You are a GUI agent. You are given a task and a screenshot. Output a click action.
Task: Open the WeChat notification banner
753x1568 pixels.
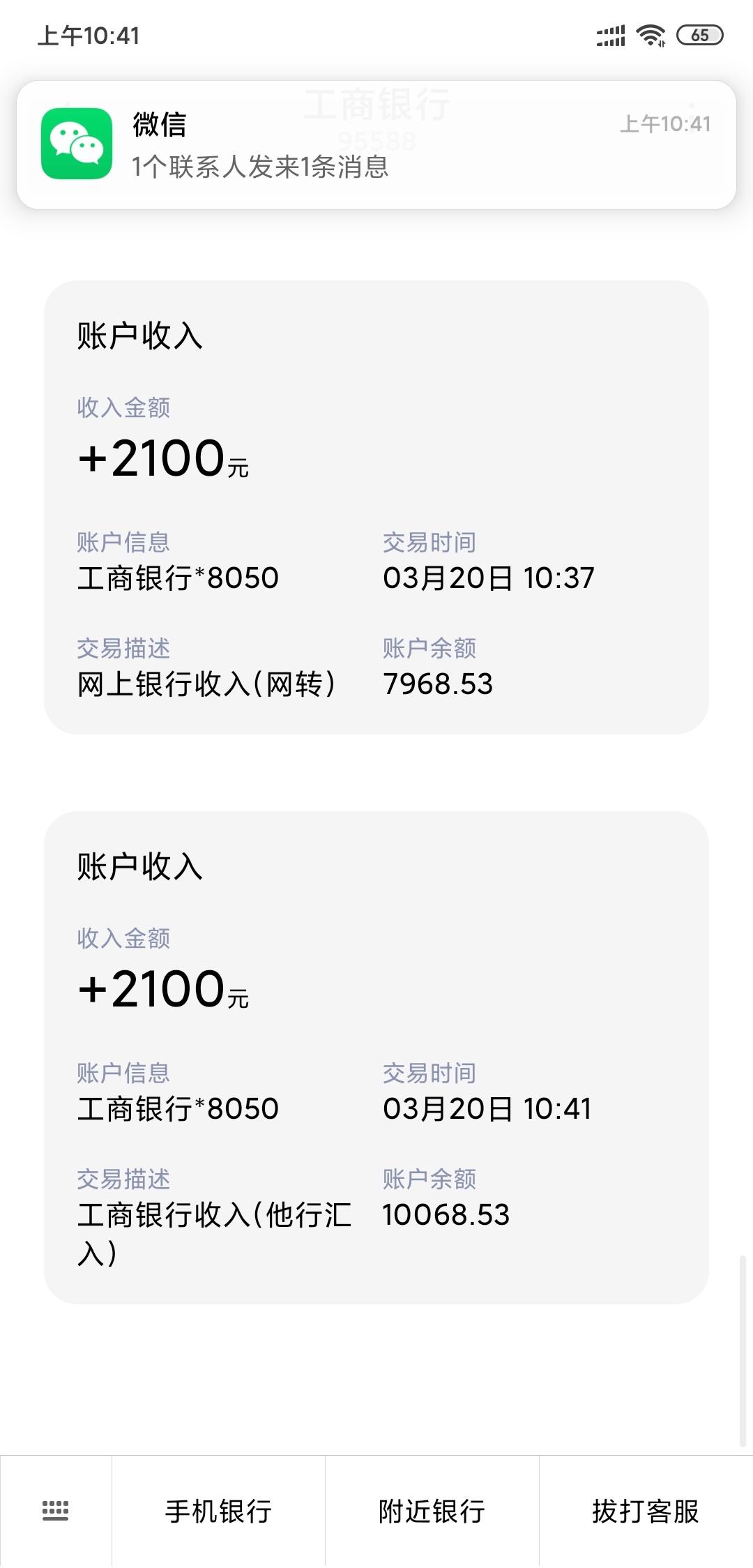376,145
